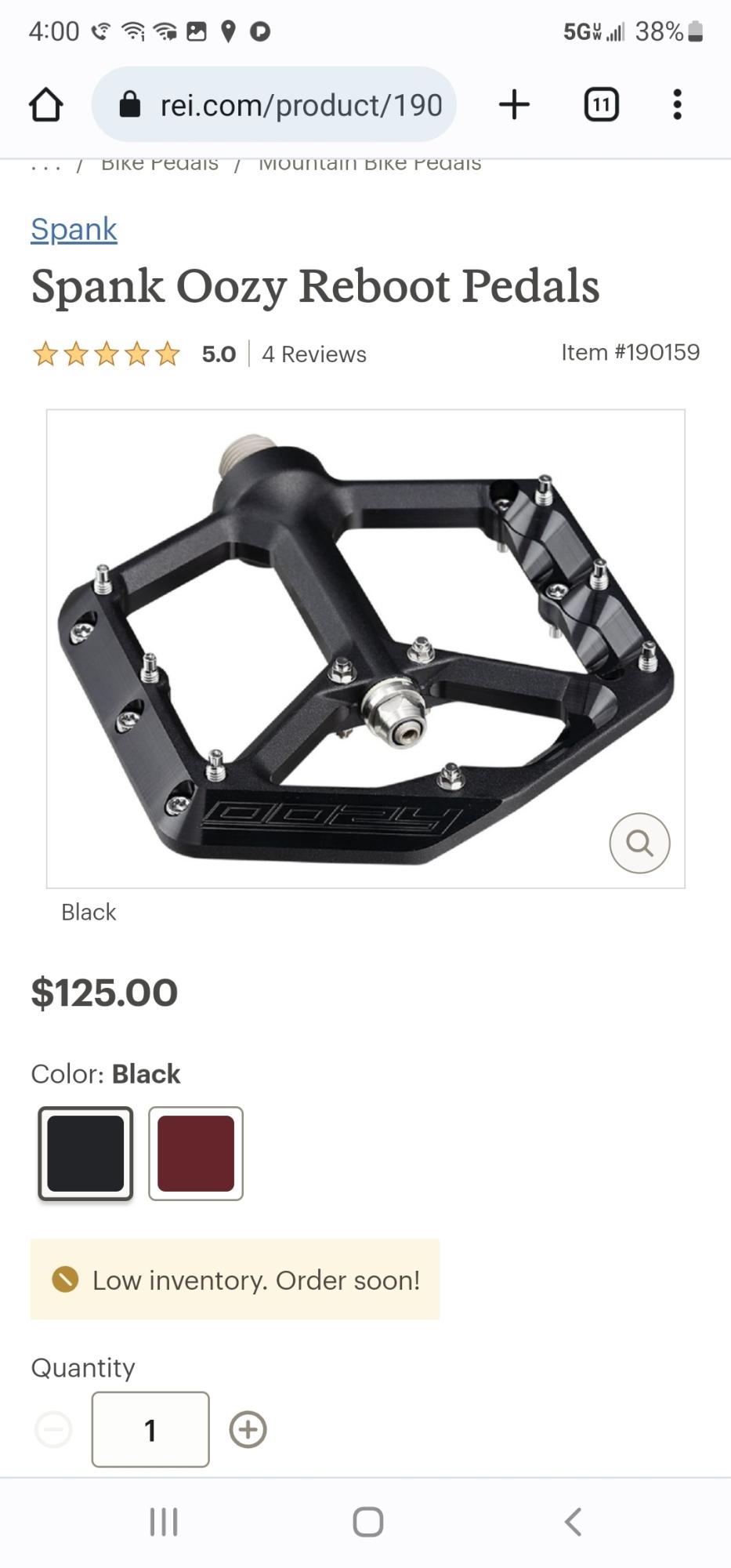Zoom the pedal product image

(639, 843)
